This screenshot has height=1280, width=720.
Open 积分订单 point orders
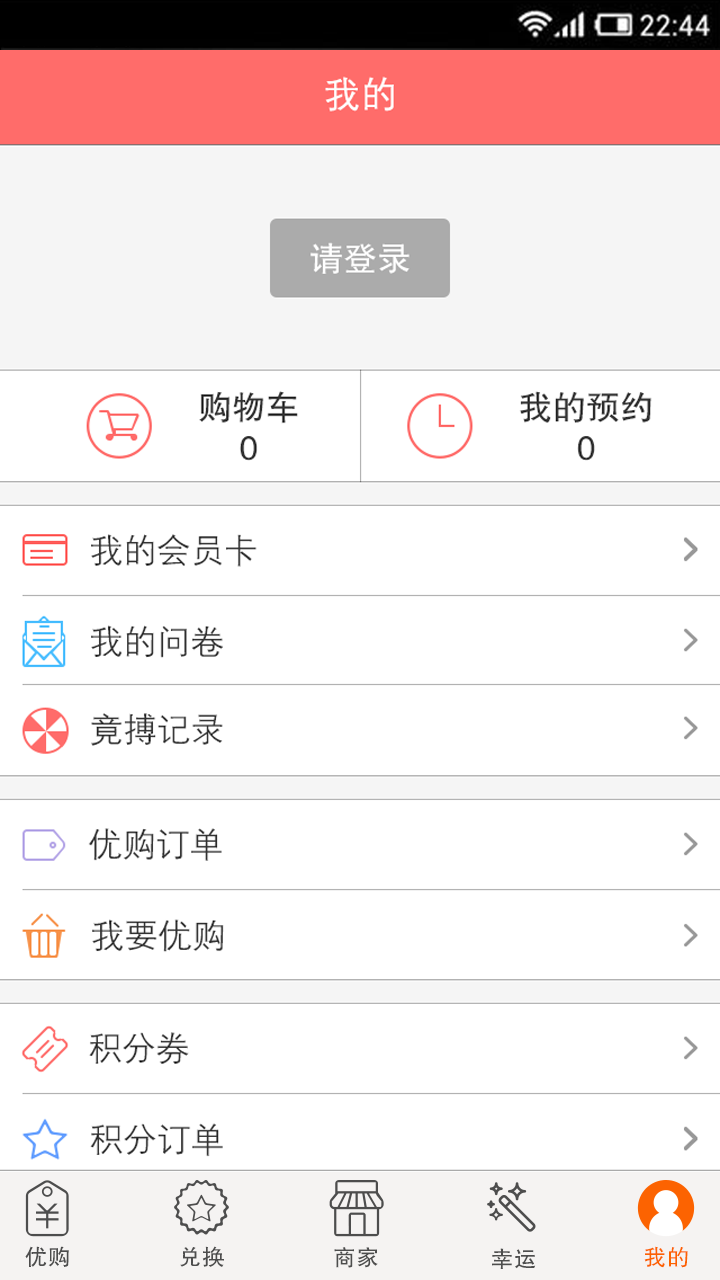click(360, 1138)
